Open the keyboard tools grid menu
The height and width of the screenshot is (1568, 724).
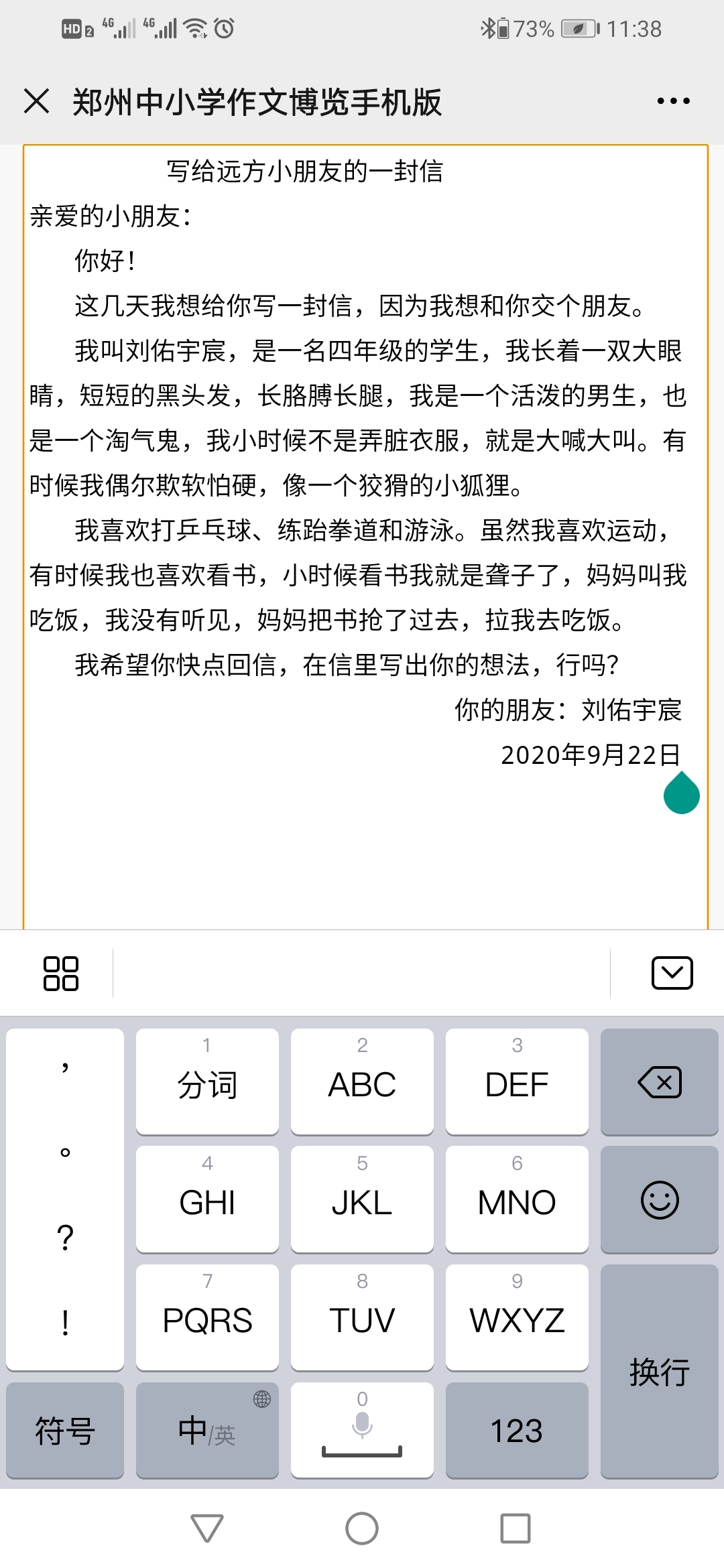pyautogui.click(x=61, y=973)
